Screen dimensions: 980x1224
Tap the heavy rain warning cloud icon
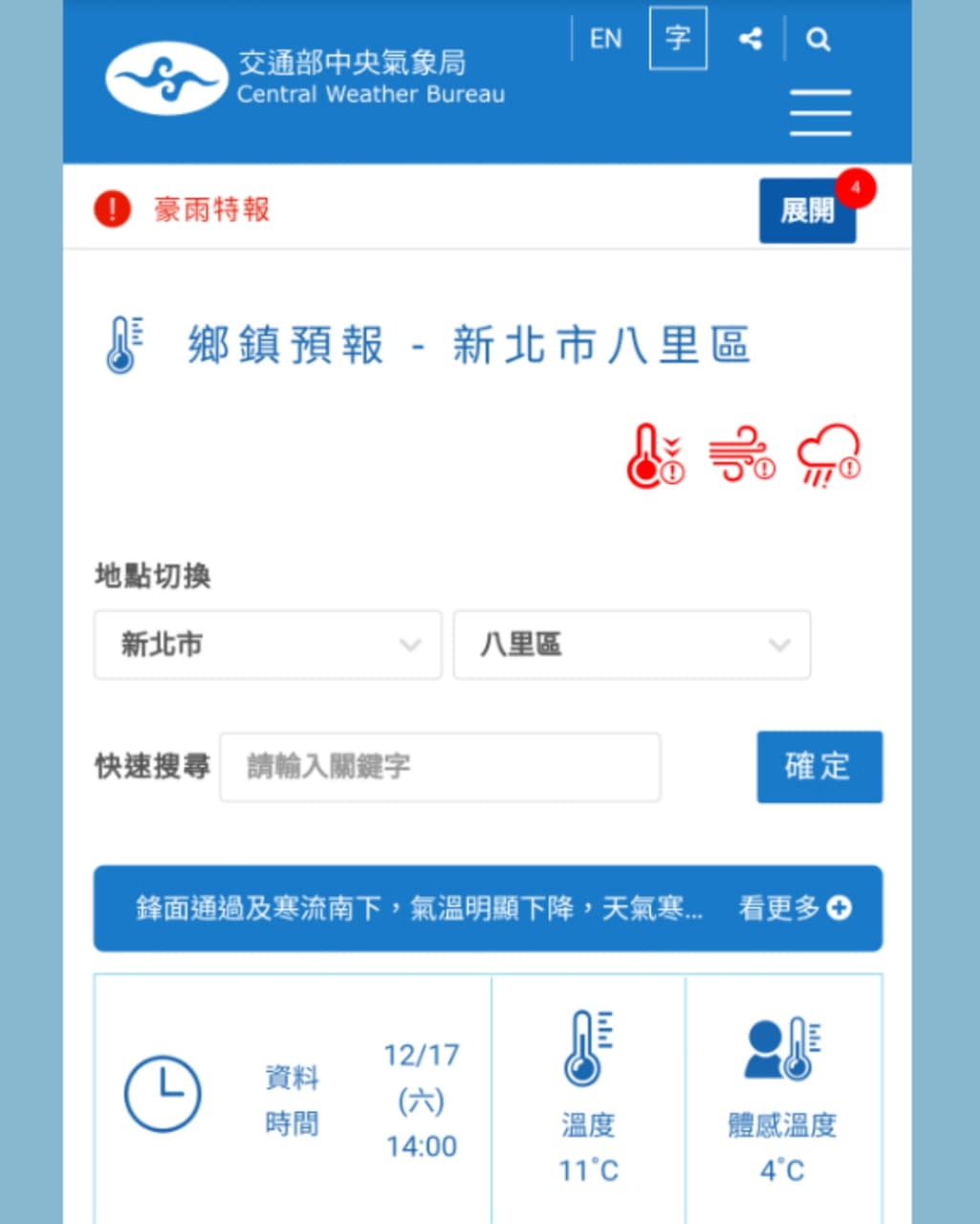tap(828, 455)
